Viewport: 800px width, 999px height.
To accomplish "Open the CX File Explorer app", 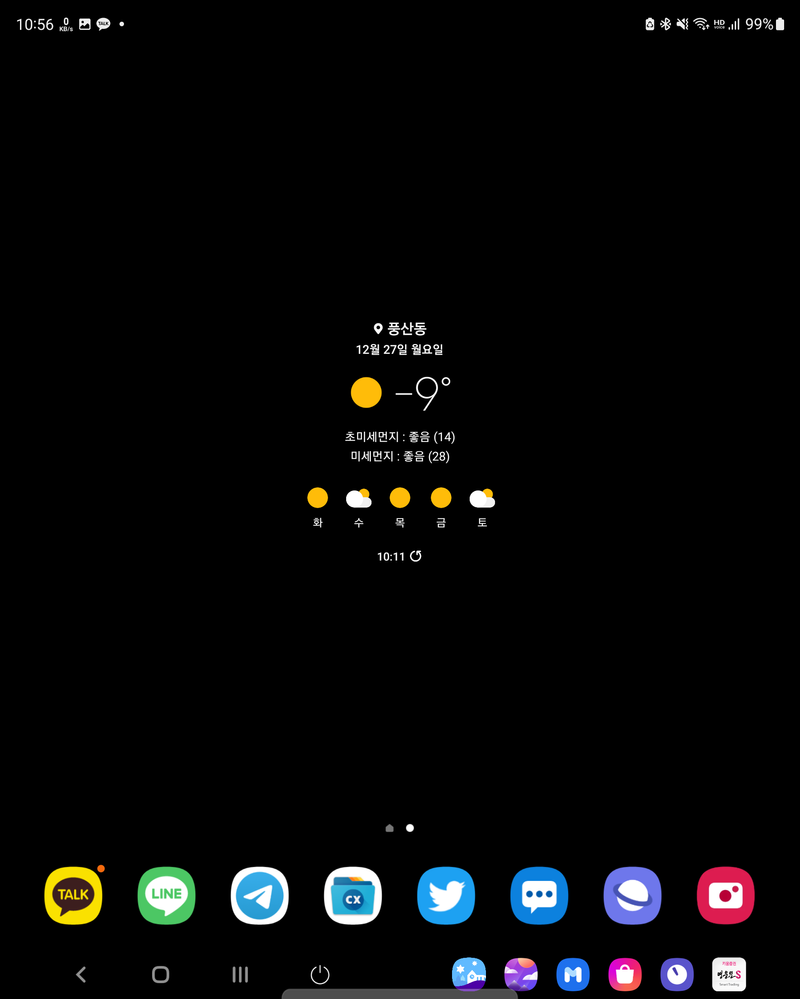I will pos(353,895).
